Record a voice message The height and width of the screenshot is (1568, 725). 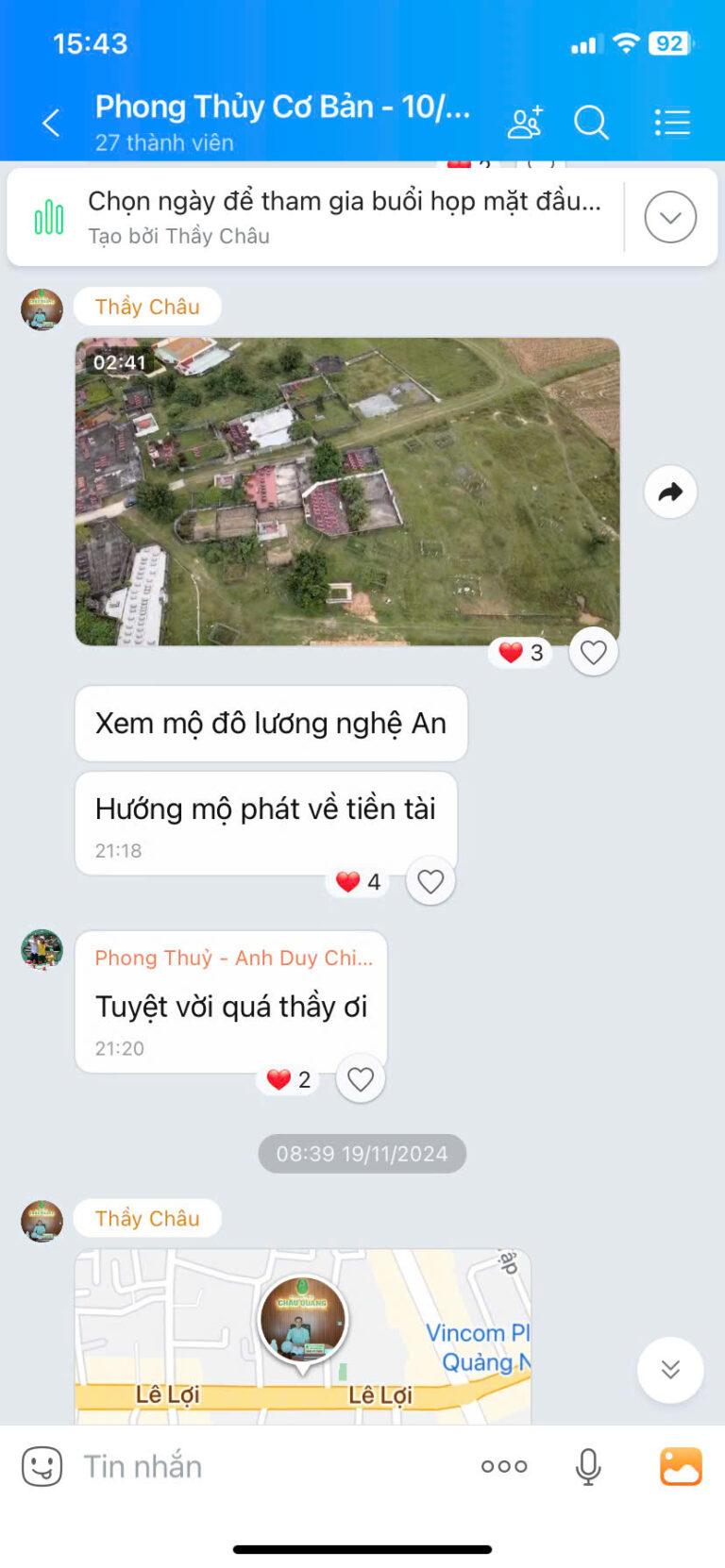pos(588,1466)
